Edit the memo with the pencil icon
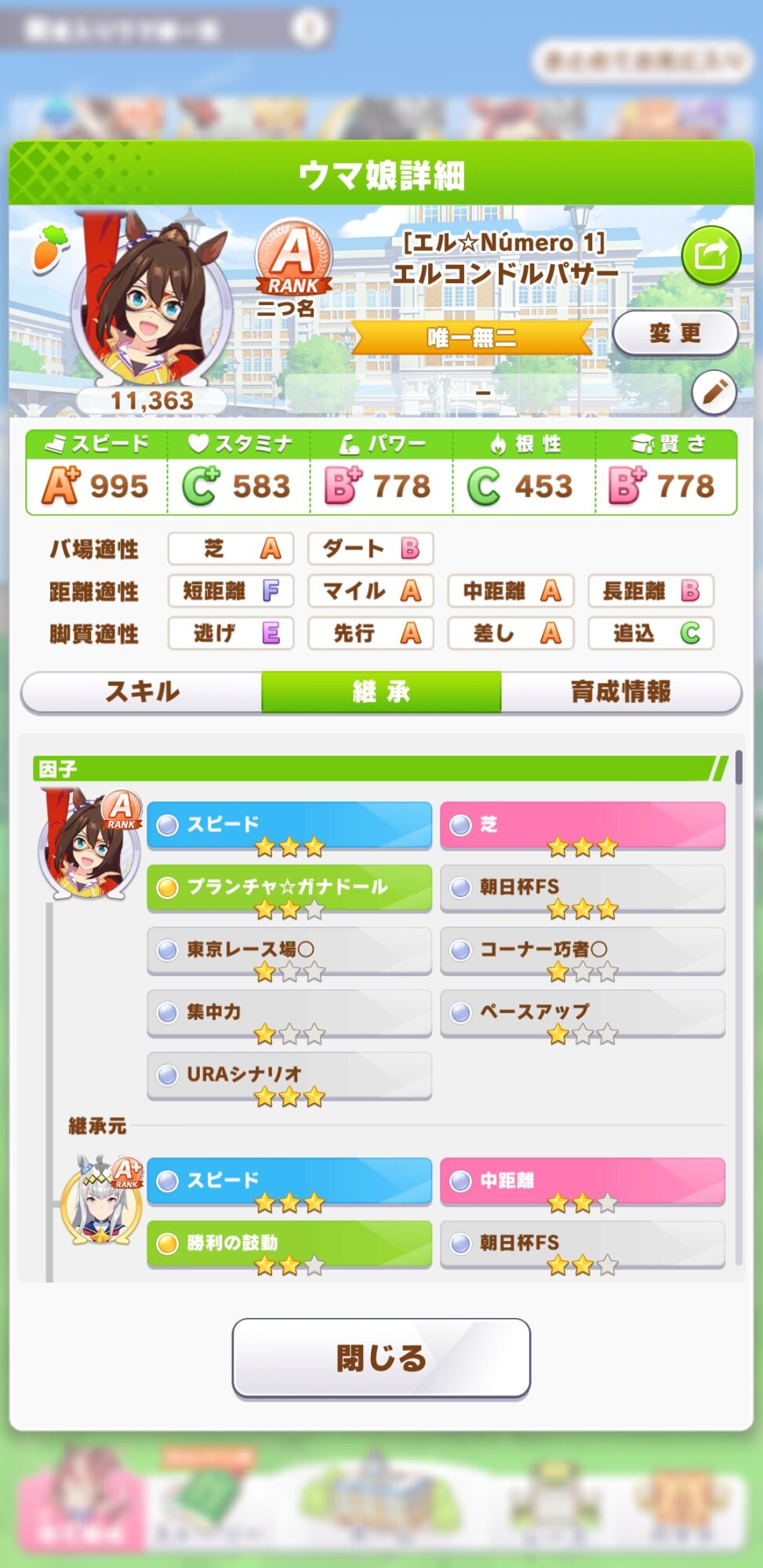763x1568 pixels. pyautogui.click(x=714, y=392)
